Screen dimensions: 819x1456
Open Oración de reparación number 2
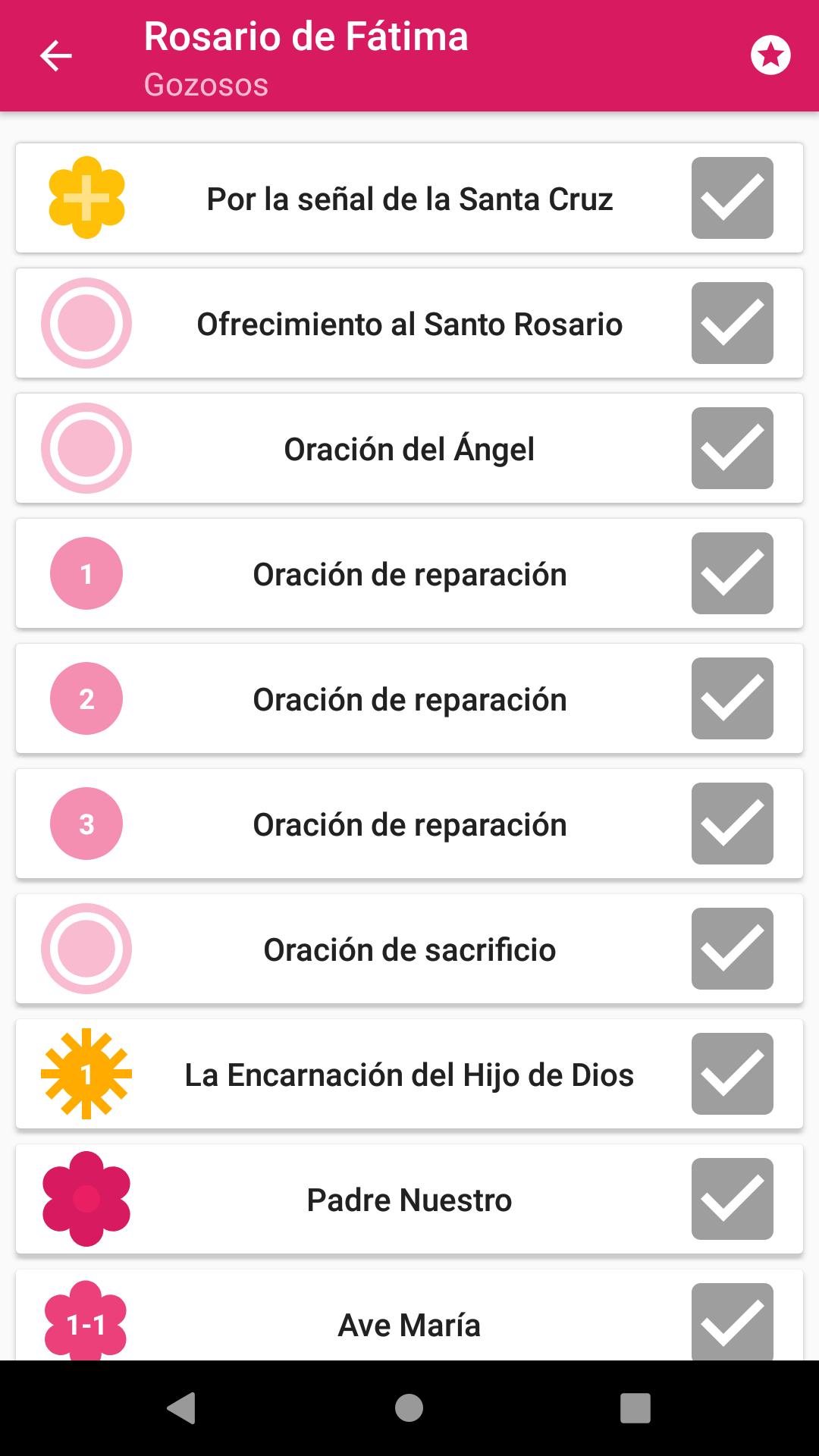409,698
